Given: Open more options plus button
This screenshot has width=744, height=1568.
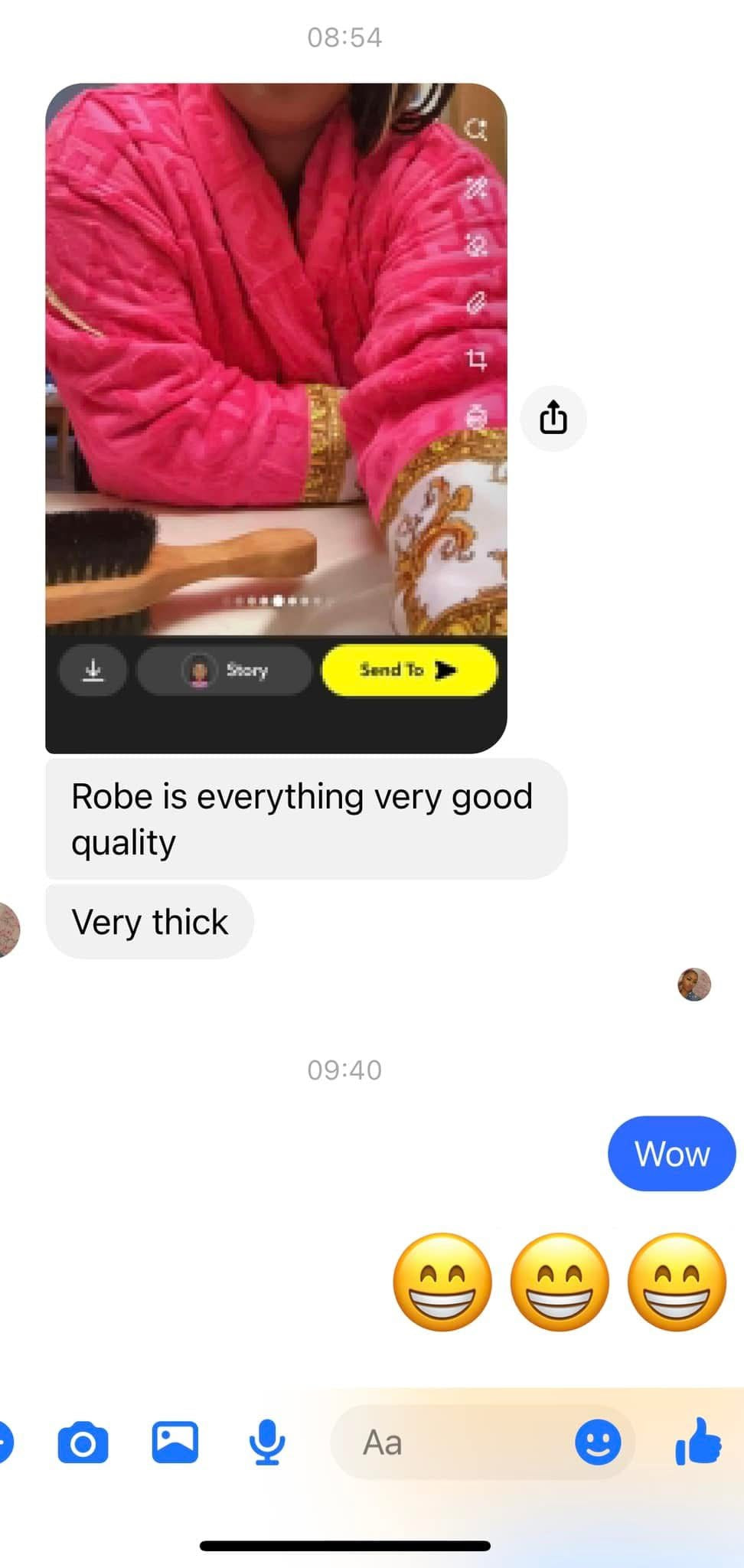Looking at the screenshot, I should click(x=5, y=1443).
